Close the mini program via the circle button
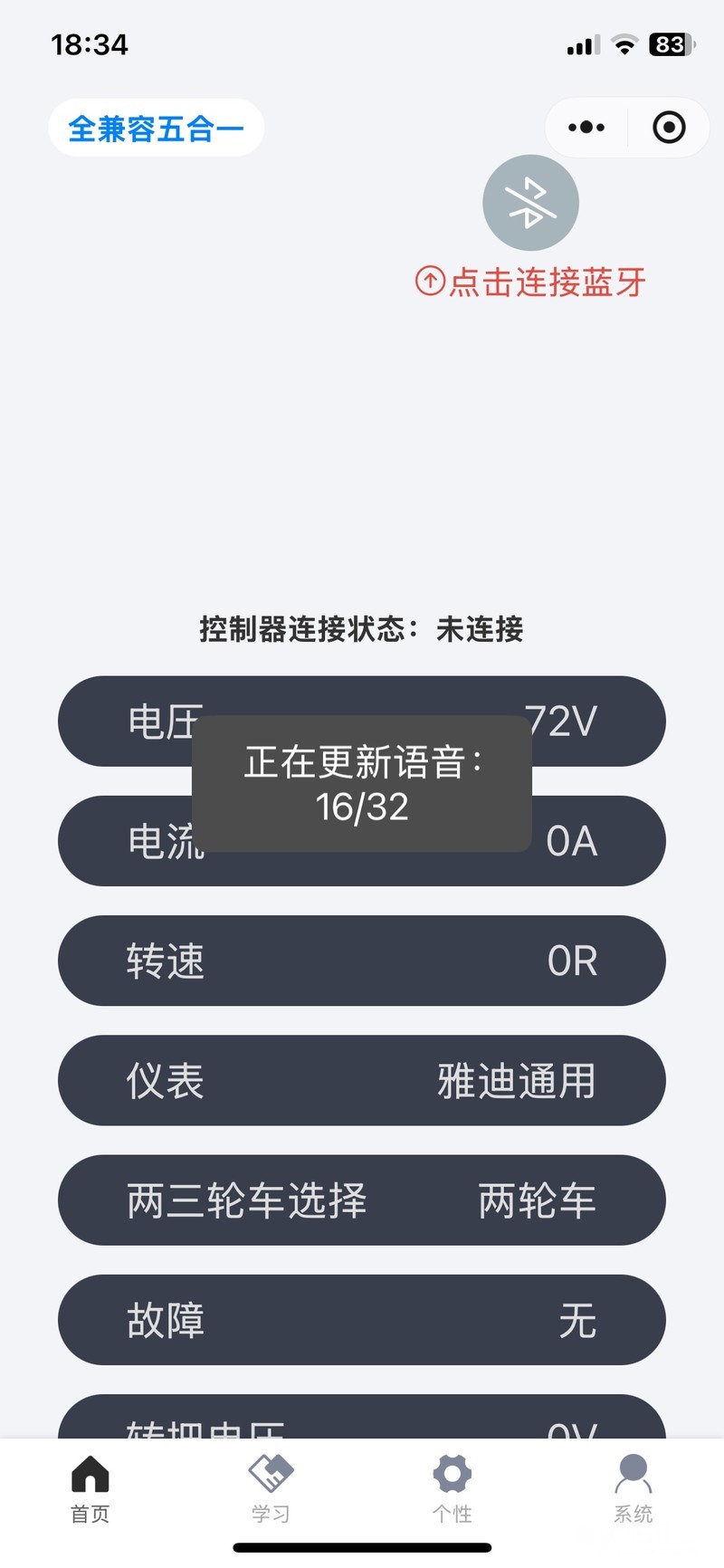Viewport: 724px width, 1568px height. [669, 128]
